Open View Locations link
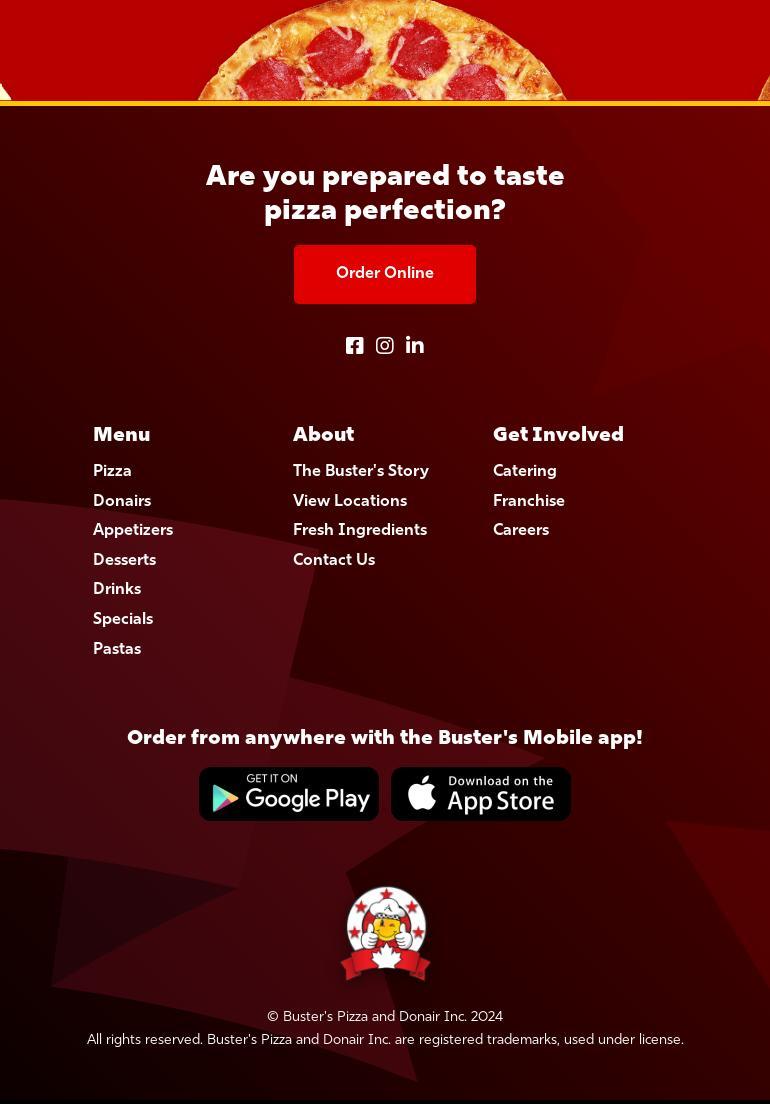 point(350,501)
